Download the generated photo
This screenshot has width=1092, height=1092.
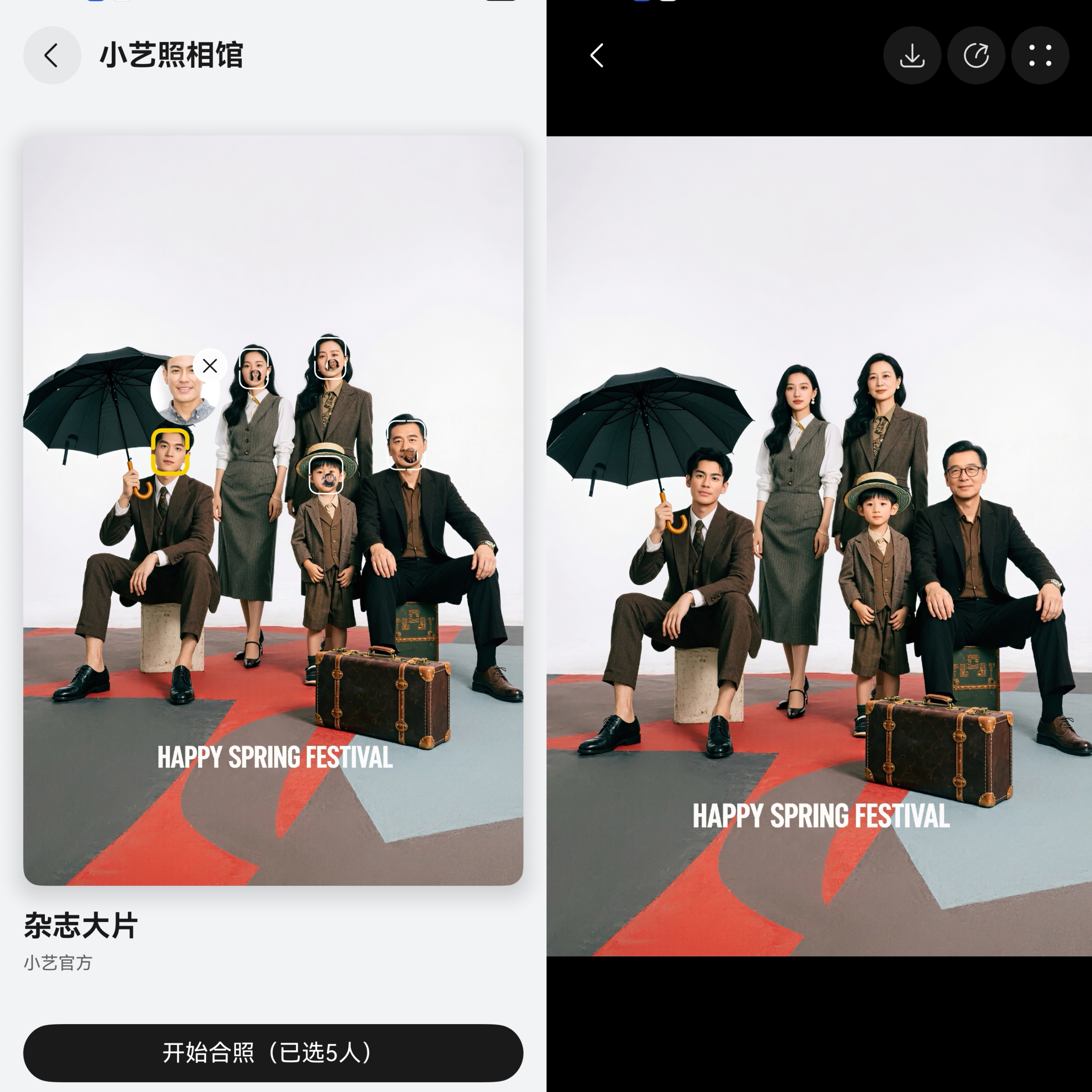912,56
